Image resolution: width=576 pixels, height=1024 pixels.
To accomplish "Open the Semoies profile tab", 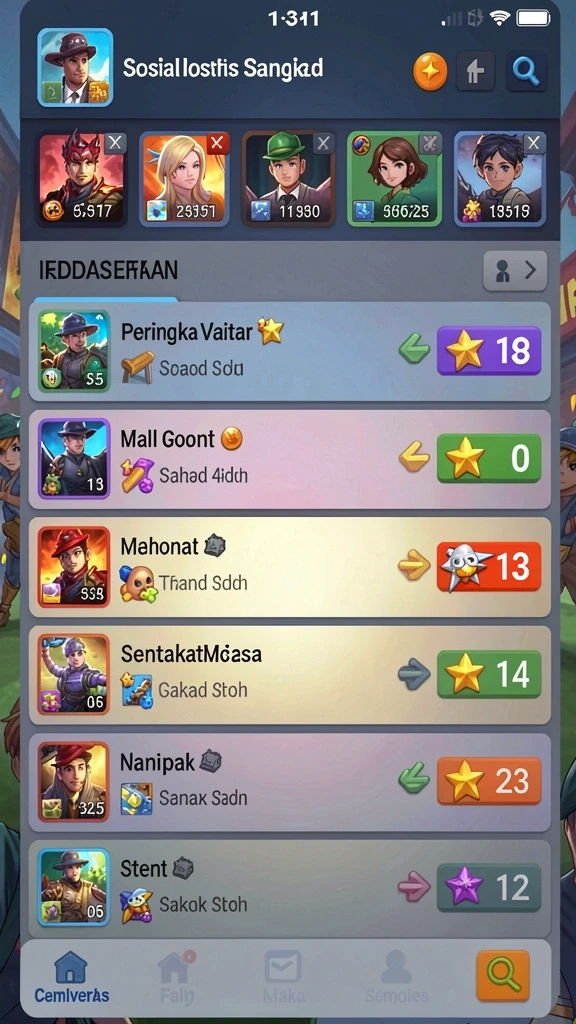I will pyautogui.click(x=396, y=976).
